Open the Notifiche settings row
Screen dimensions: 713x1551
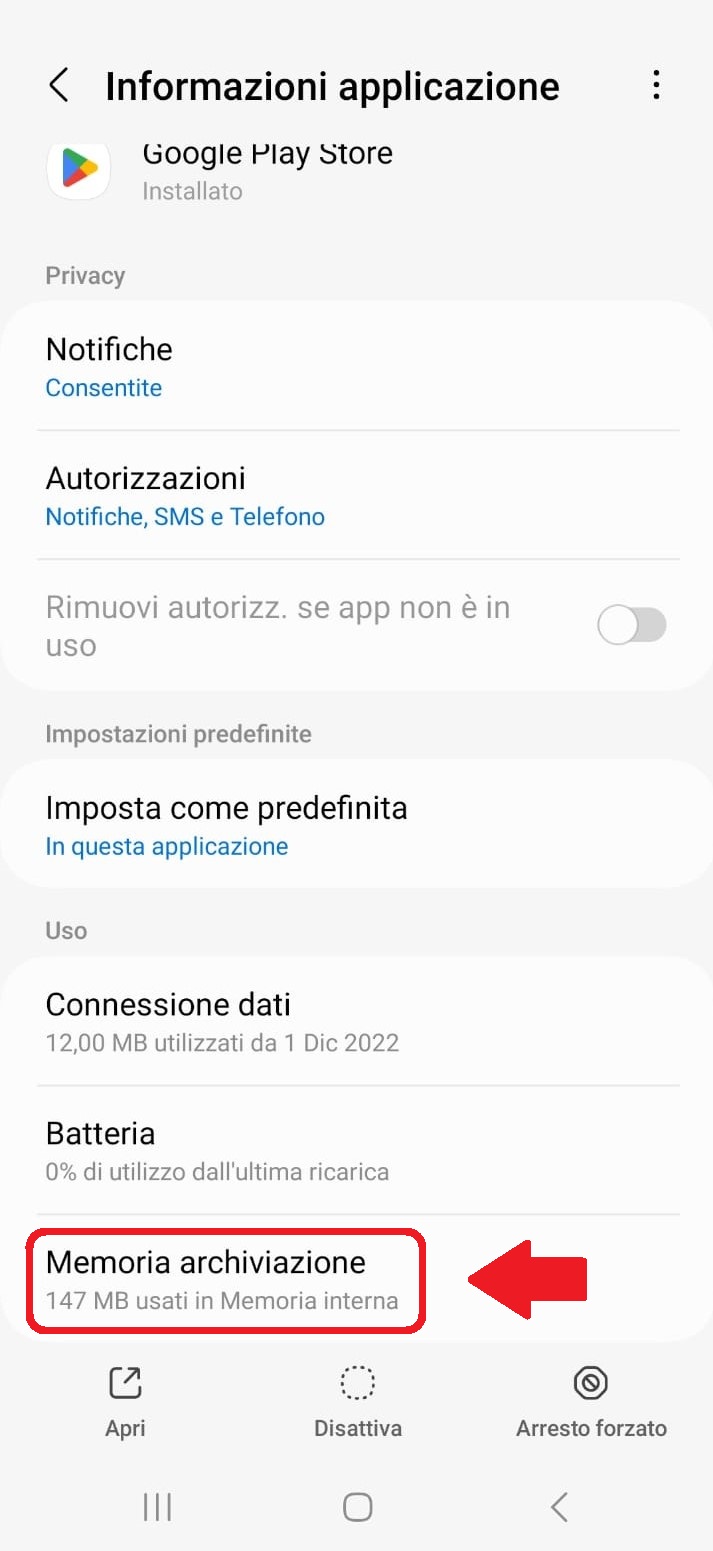pos(356,366)
